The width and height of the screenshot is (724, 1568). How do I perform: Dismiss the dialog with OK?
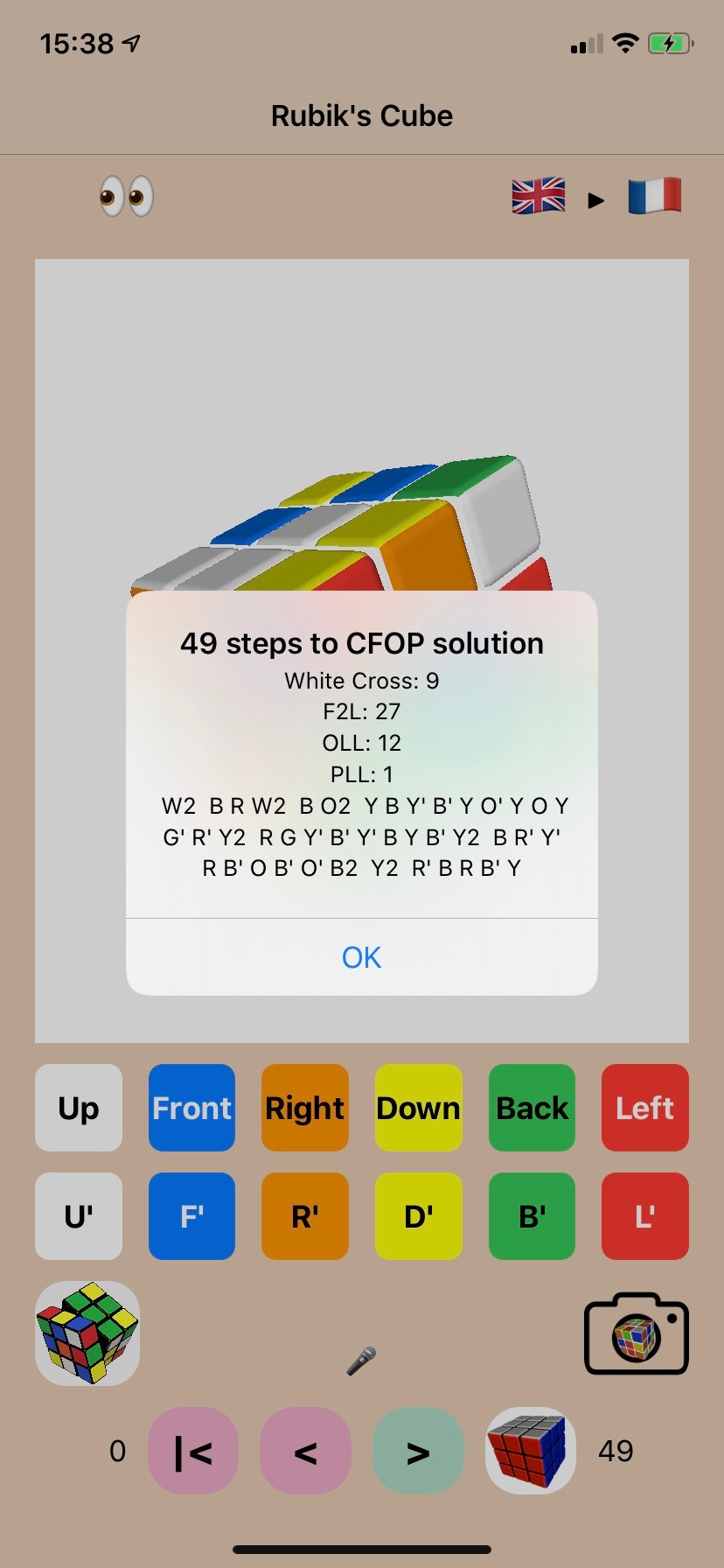[361, 957]
